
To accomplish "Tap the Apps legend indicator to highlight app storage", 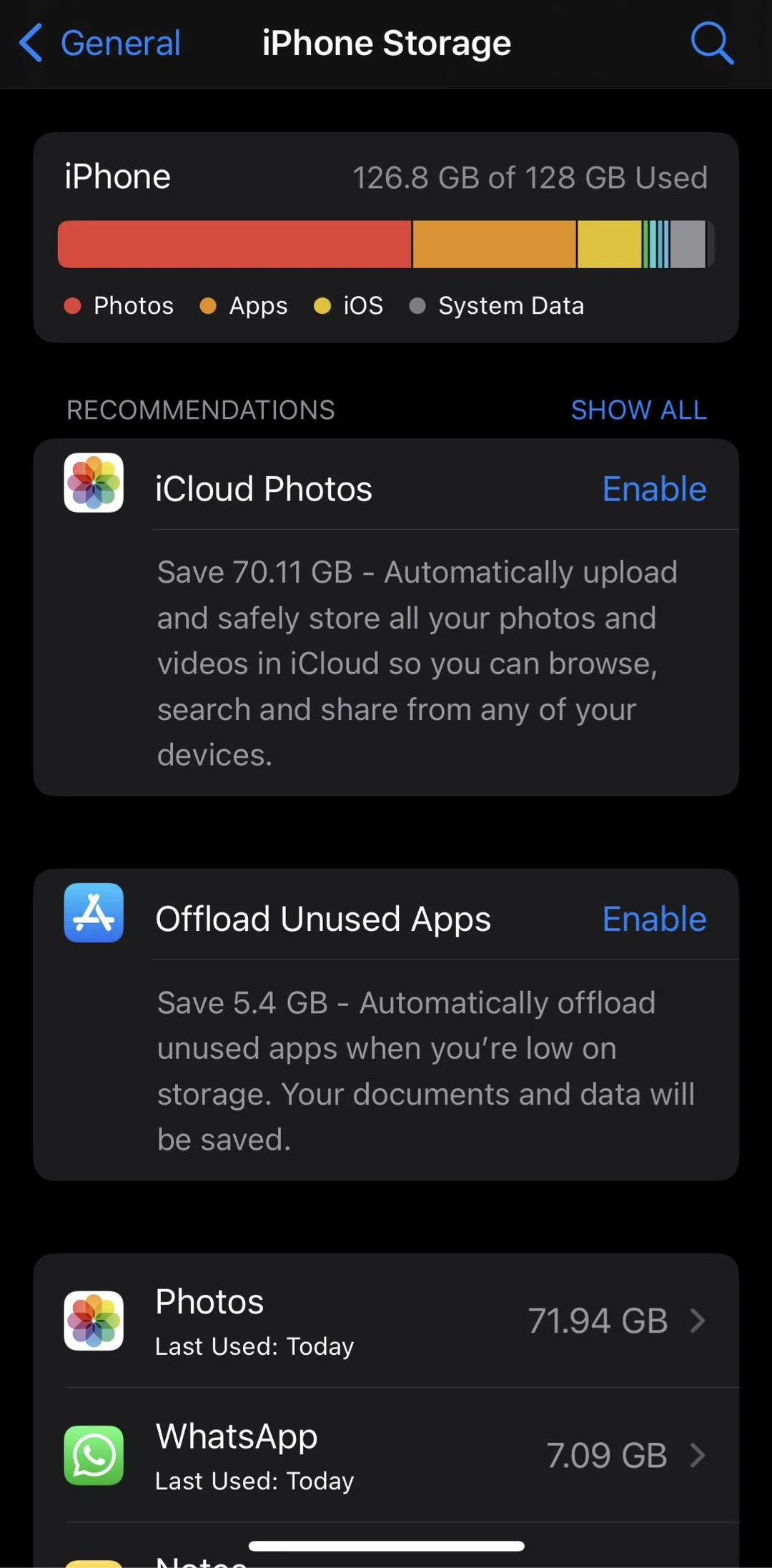I will 208,305.
